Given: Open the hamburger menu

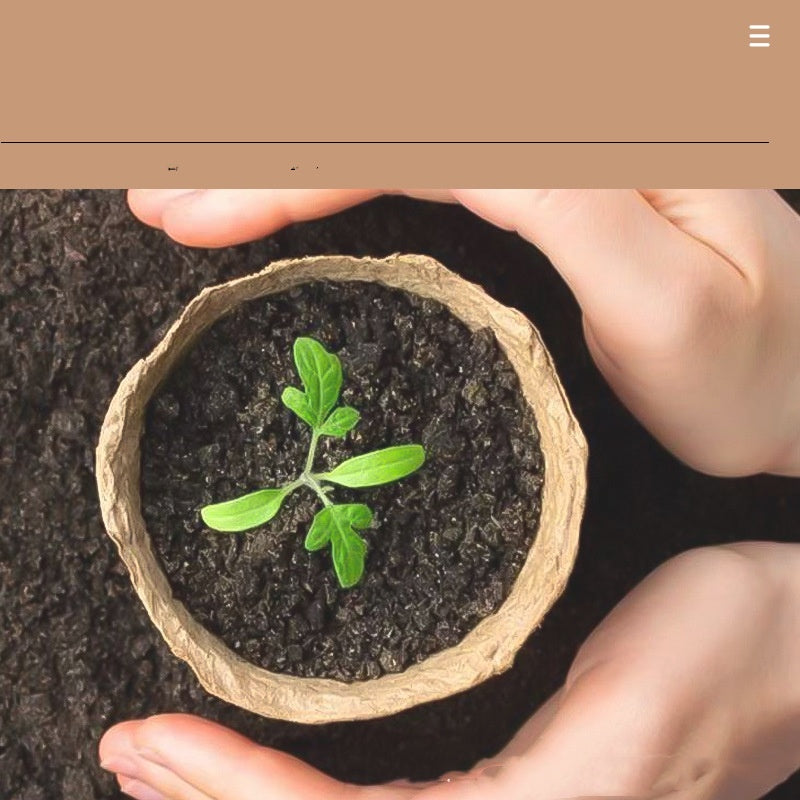Looking at the screenshot, I should (x=759, y=36).
